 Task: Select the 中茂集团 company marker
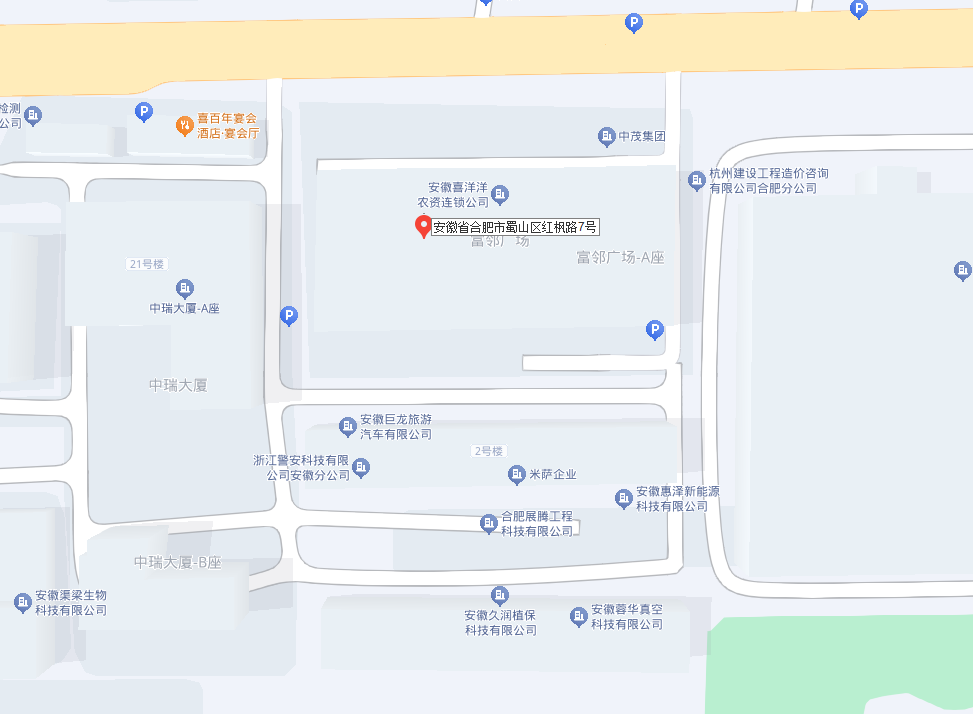coord(606,136)
